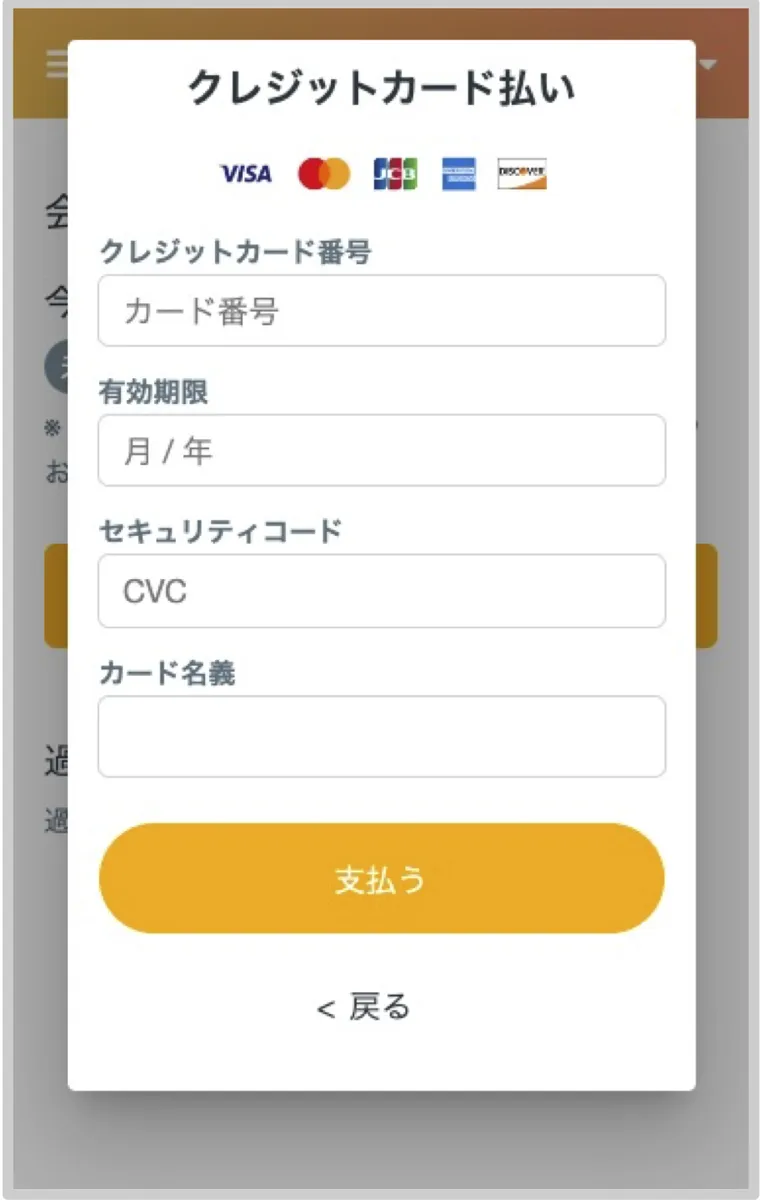Select the 有効期限 month/year field

coord(381,451)
